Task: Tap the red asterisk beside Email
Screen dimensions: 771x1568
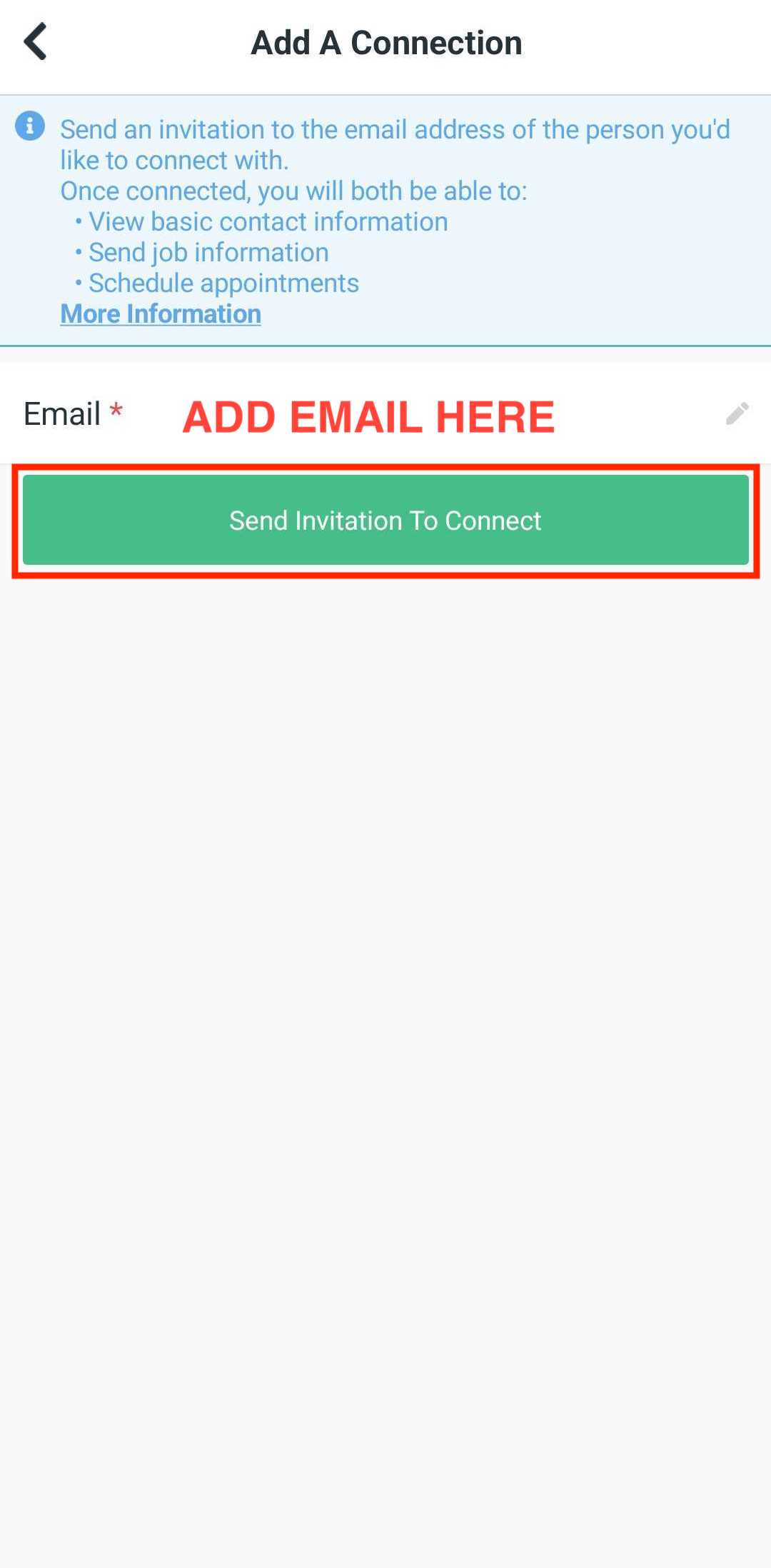Action: pos(117,409)
